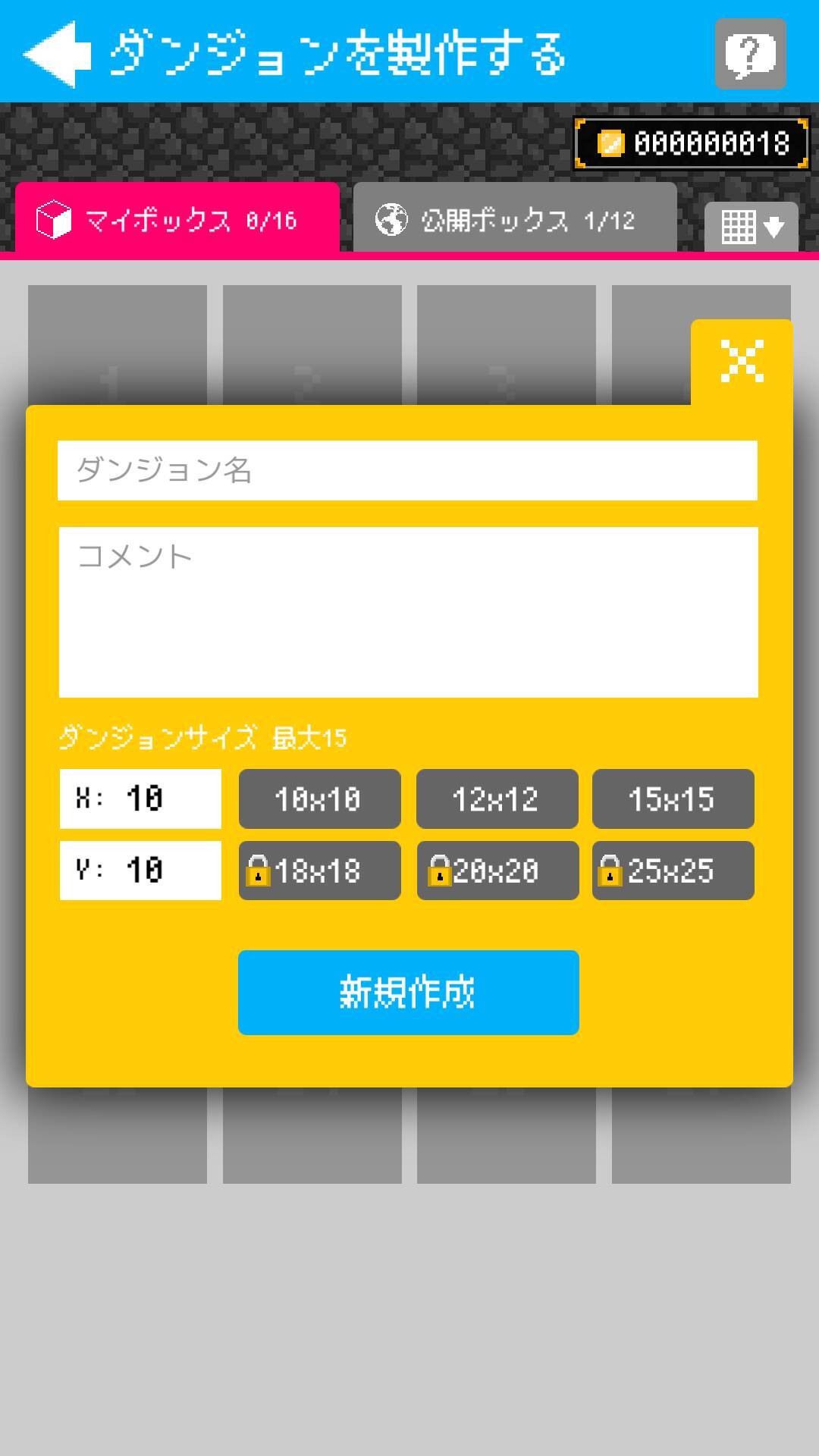Image resolution: width=819 pixels, height=1456 pixels.
Task: Switch to the 公開ボックス tab
Action: (x=515, y=220)
